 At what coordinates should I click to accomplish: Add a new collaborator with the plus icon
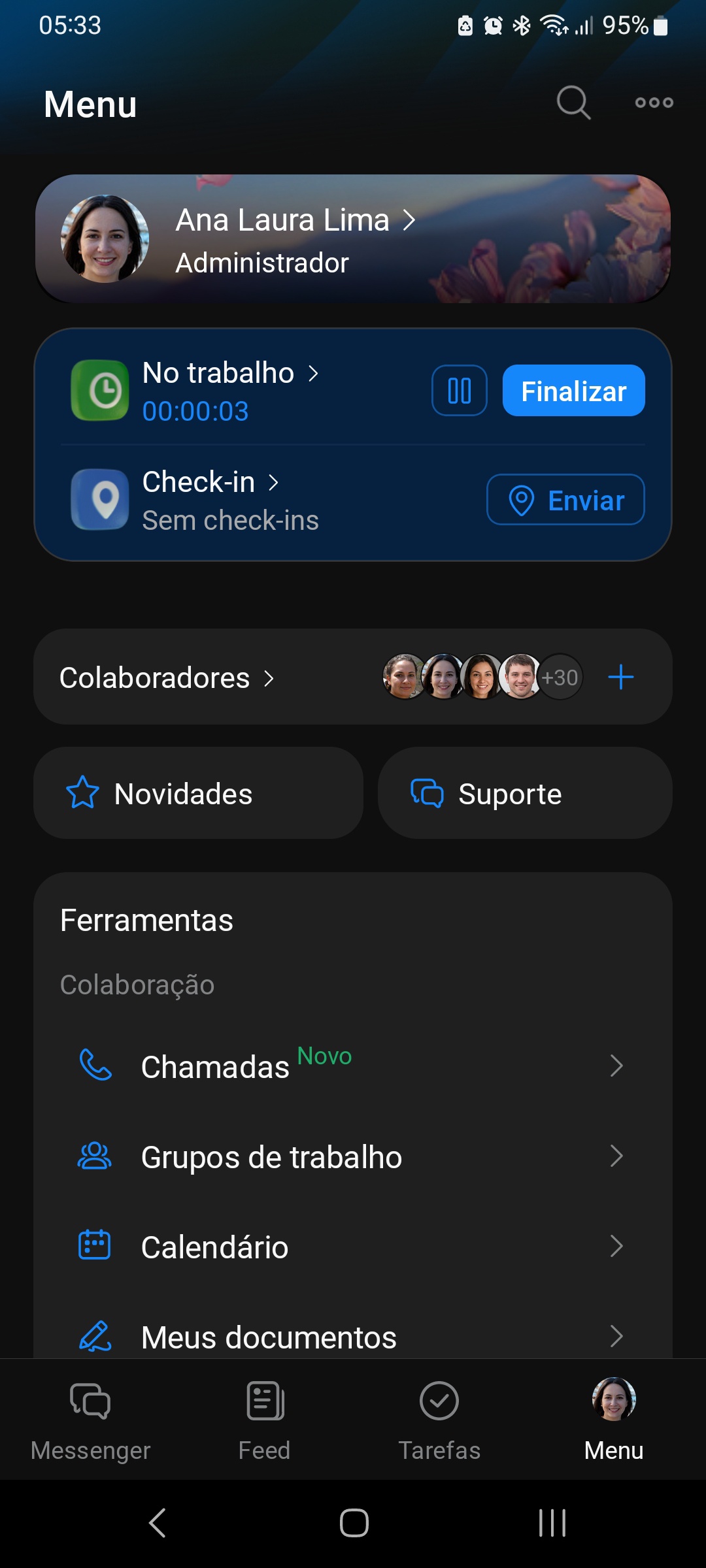pos(620,678)
